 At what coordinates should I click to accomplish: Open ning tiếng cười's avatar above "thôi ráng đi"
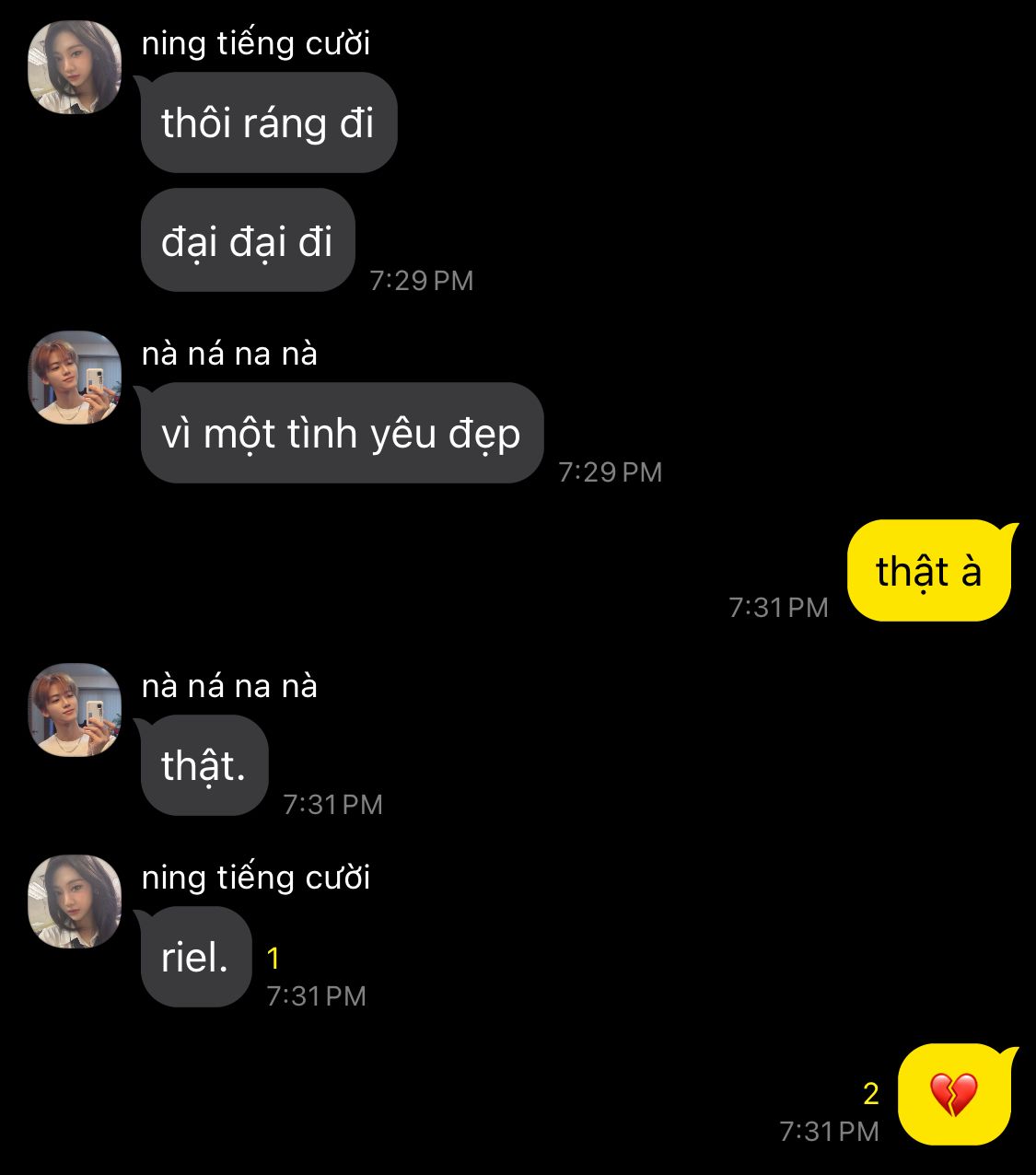[75, 67]
